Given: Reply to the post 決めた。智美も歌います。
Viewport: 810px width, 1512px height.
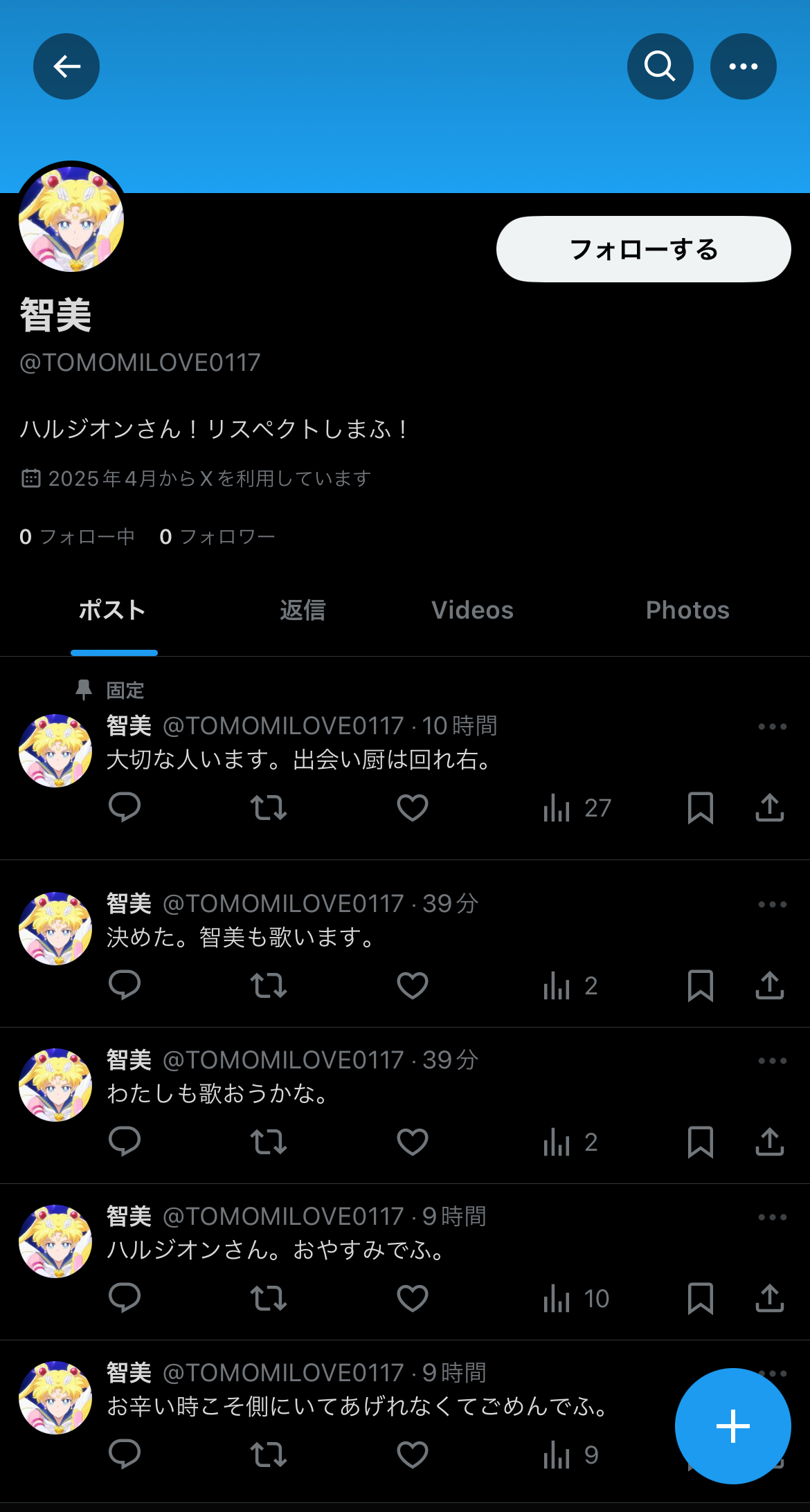Looking at the screenshot, I should point(125,985).
